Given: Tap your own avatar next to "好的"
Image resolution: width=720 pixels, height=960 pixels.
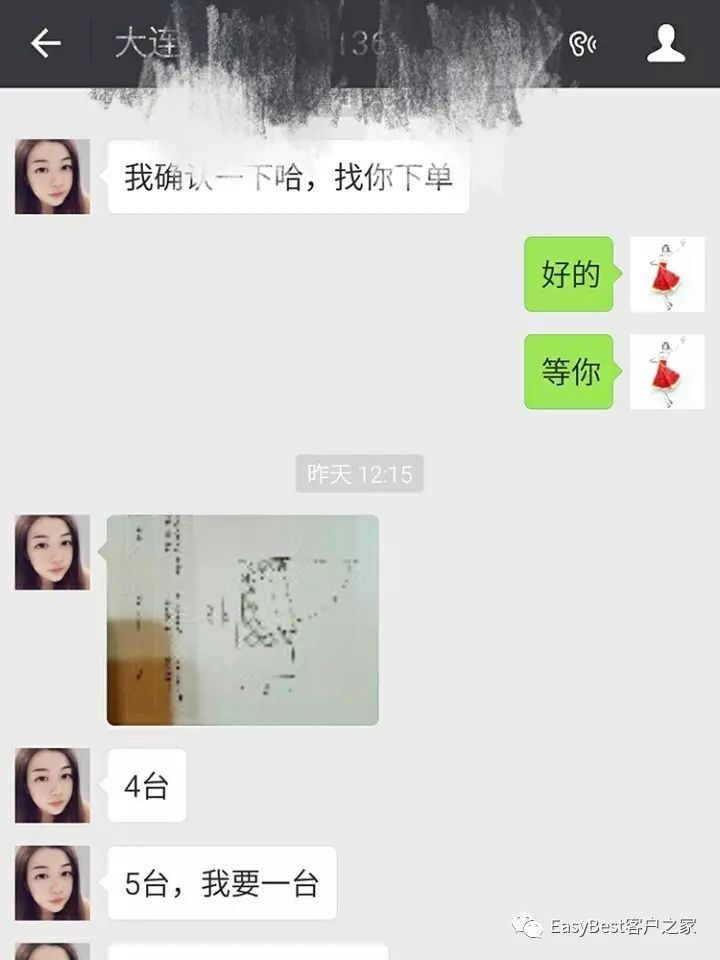Looking at the screenshot, I should pos(666,274).
